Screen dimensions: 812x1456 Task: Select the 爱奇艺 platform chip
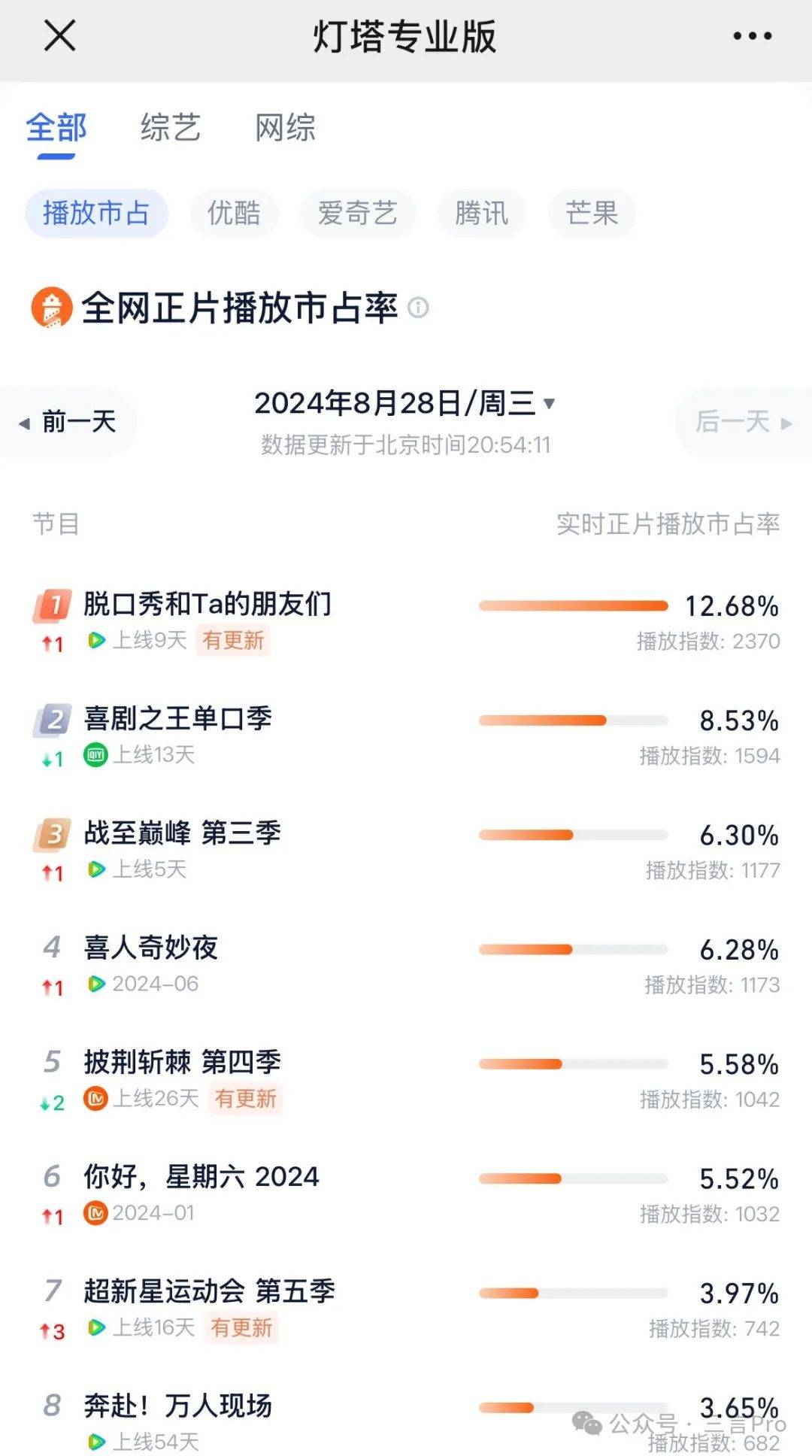point(357,213)
